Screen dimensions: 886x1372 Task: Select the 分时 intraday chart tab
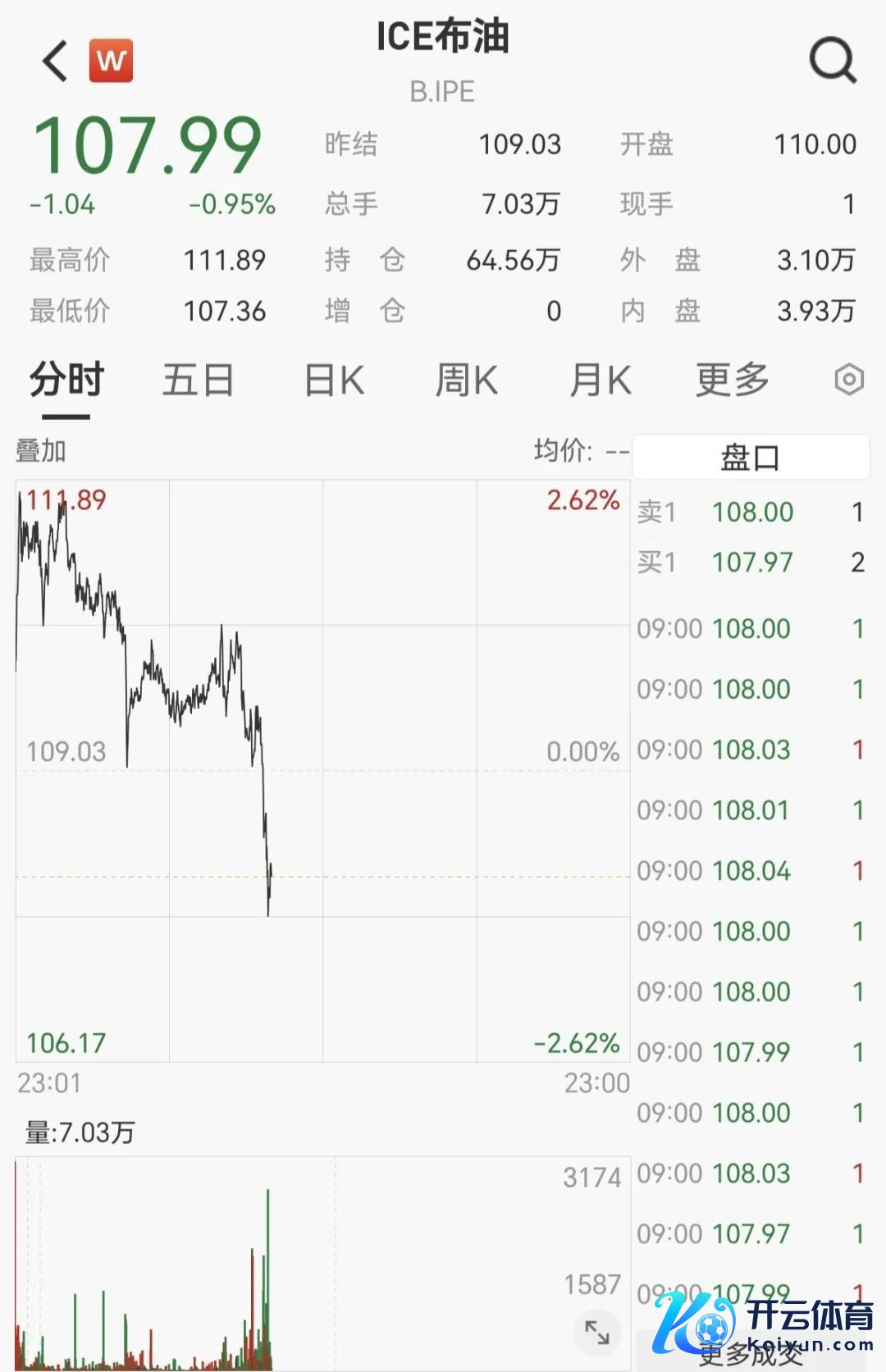[66, 381]
